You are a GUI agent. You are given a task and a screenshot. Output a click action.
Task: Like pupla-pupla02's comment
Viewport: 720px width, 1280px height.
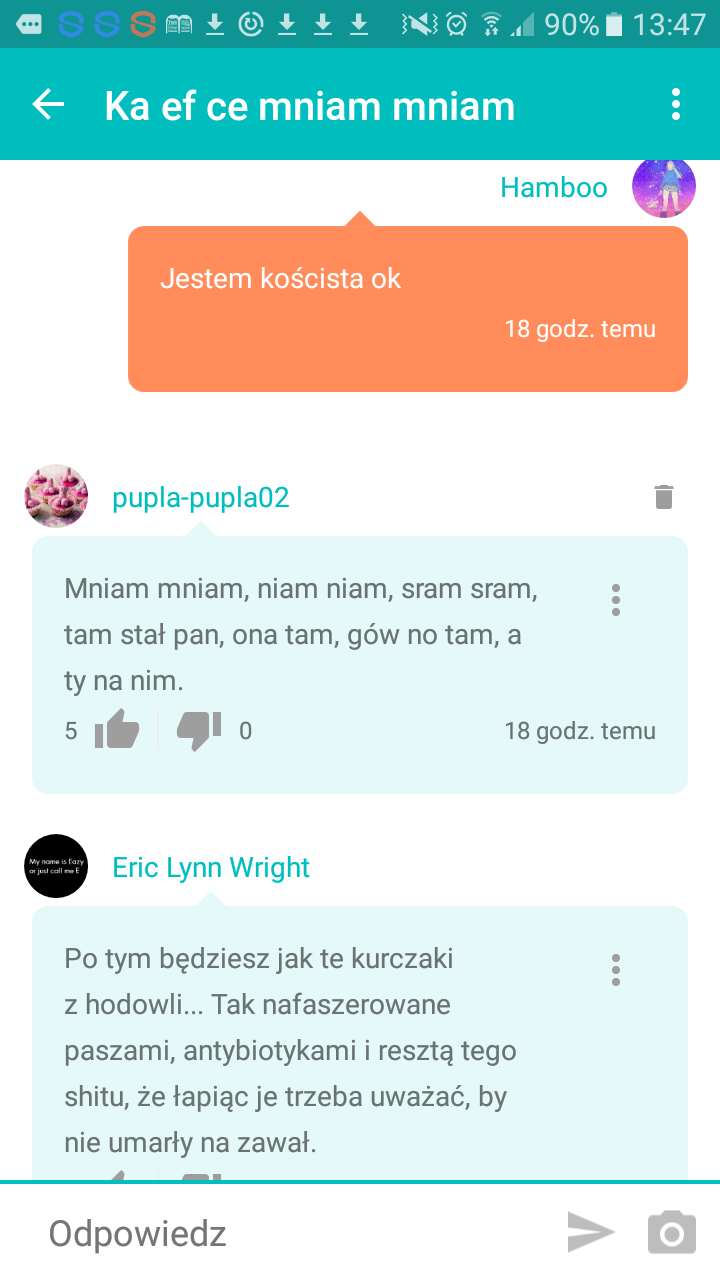tap(117, 730)
